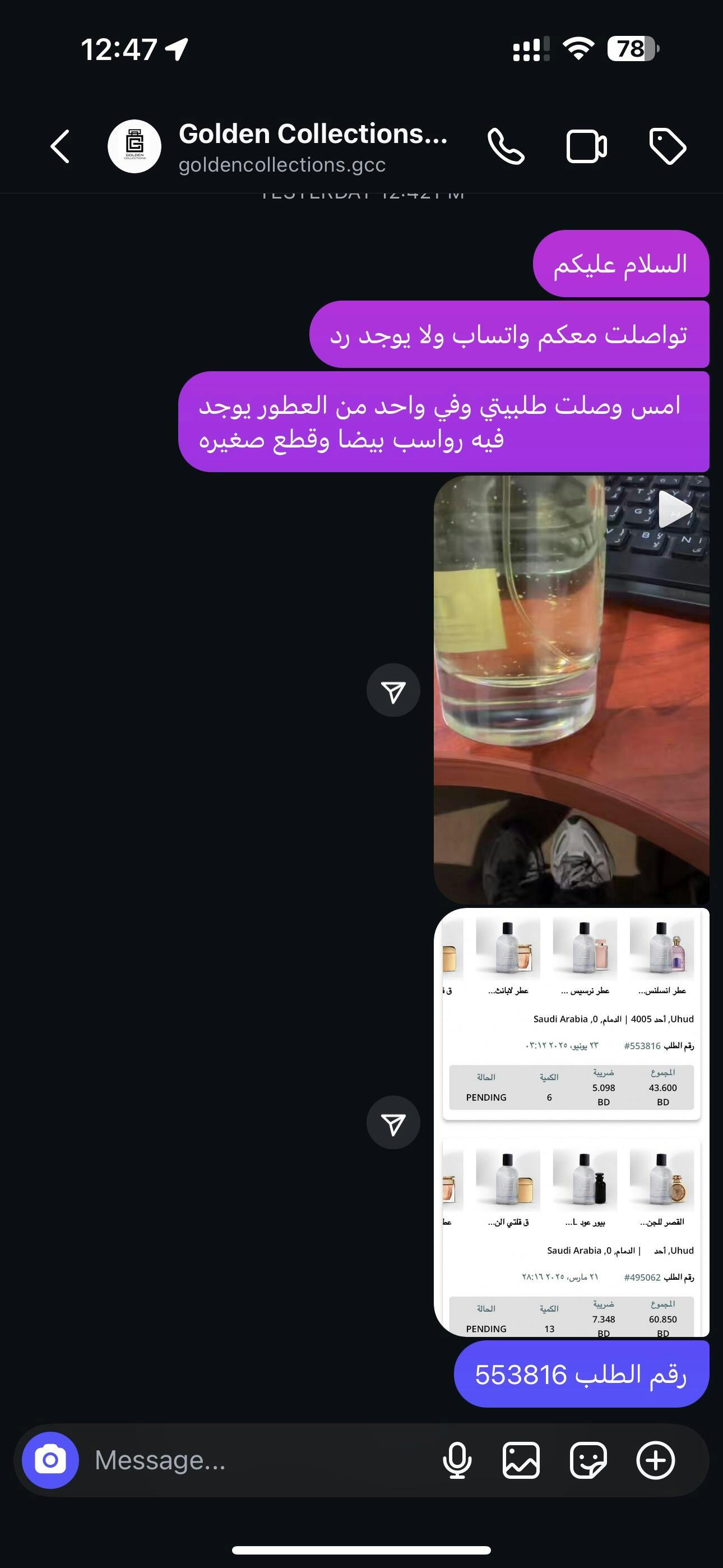Screen dimensions: 723x1568
Task: Forward the perfume bottle video
Action: 393,690
